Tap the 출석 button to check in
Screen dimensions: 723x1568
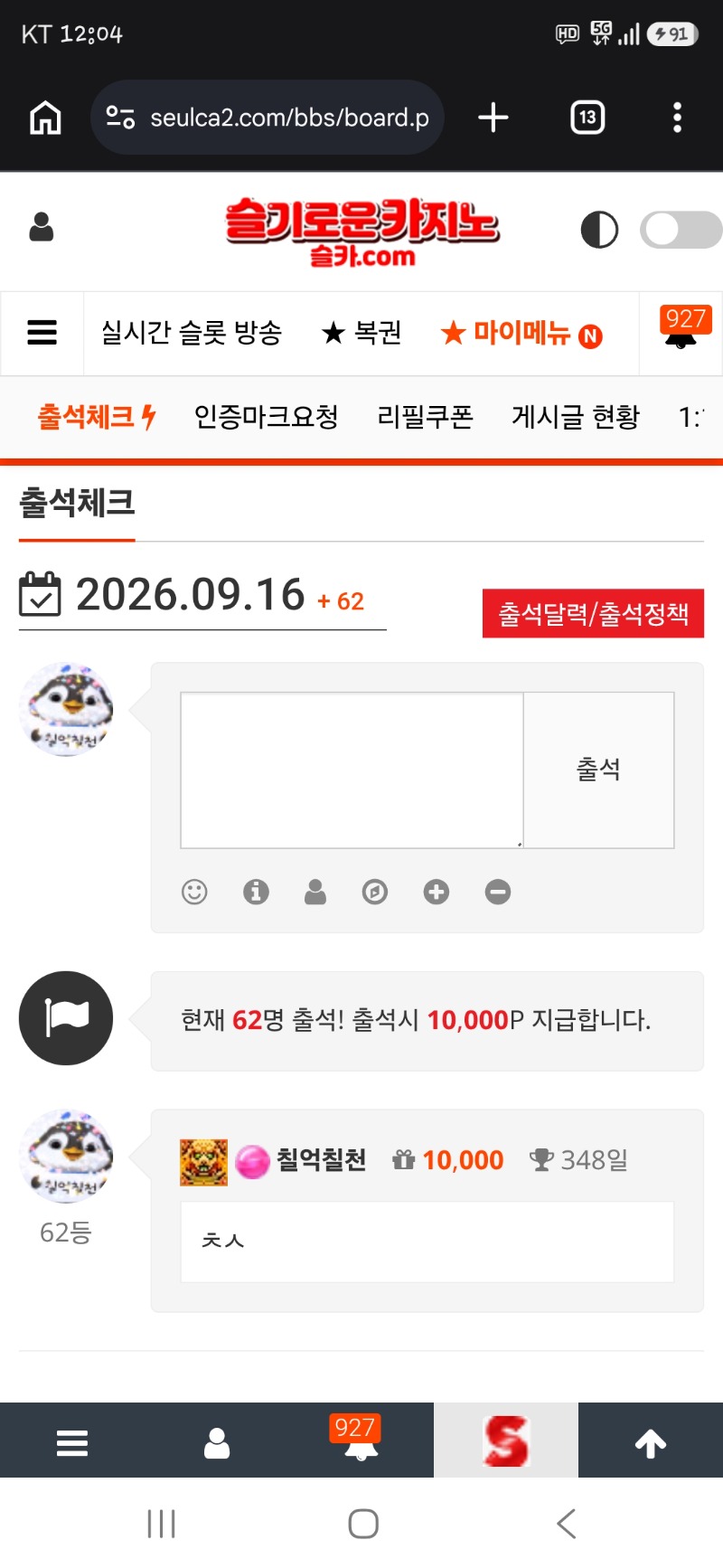[598, 770]
